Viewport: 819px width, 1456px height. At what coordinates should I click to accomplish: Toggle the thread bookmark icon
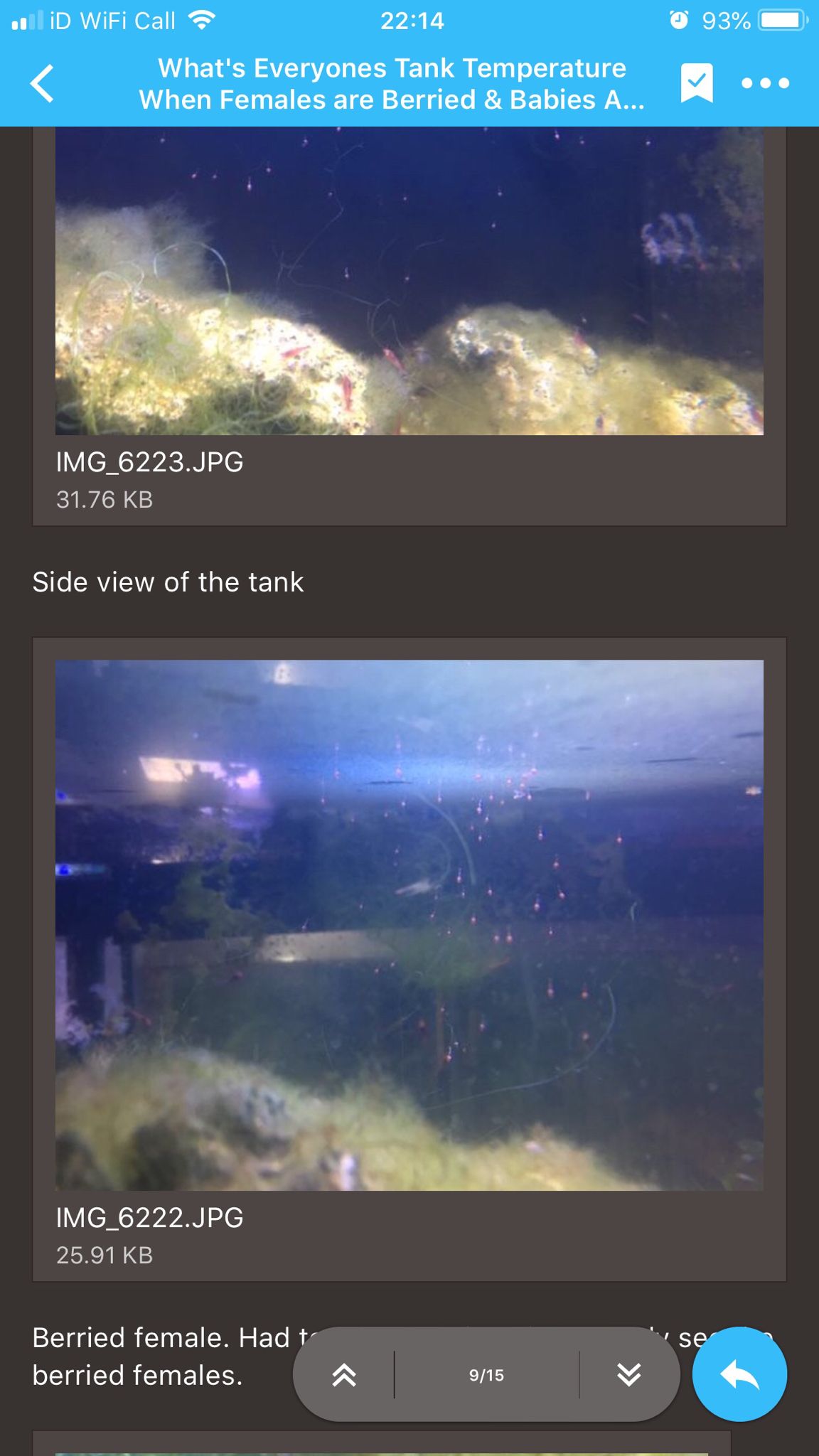point(696,83)
